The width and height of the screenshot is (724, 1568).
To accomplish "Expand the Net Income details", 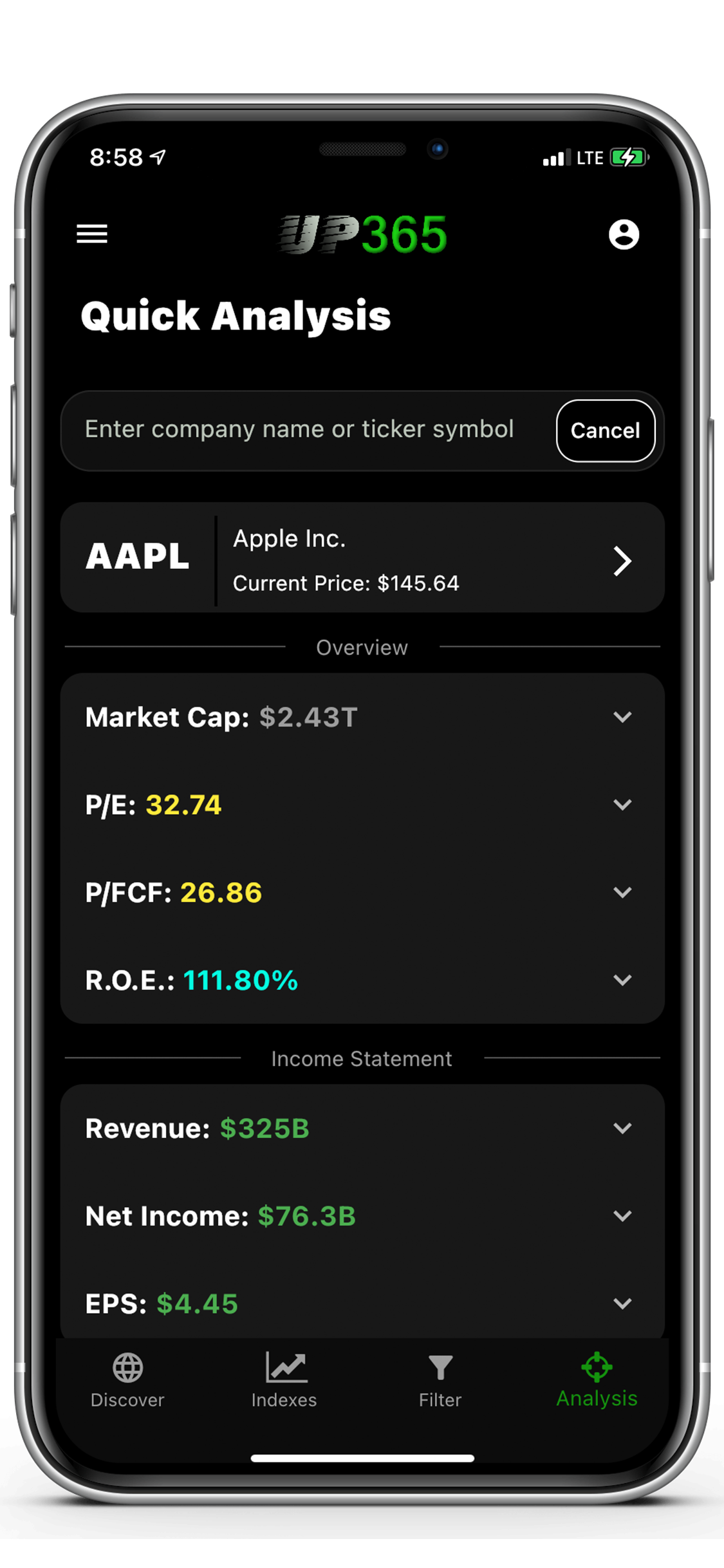I will pyautogui.click(x=362, y=1216).
